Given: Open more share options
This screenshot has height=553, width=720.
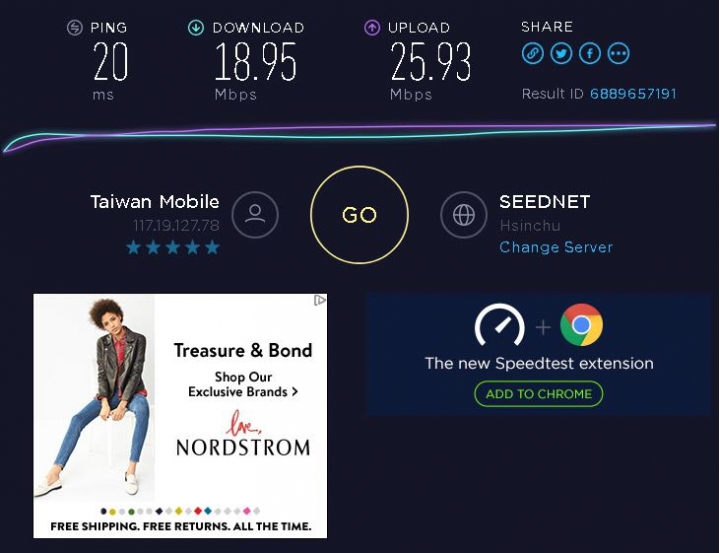Looking at the screenshot, I should [619, 54].
